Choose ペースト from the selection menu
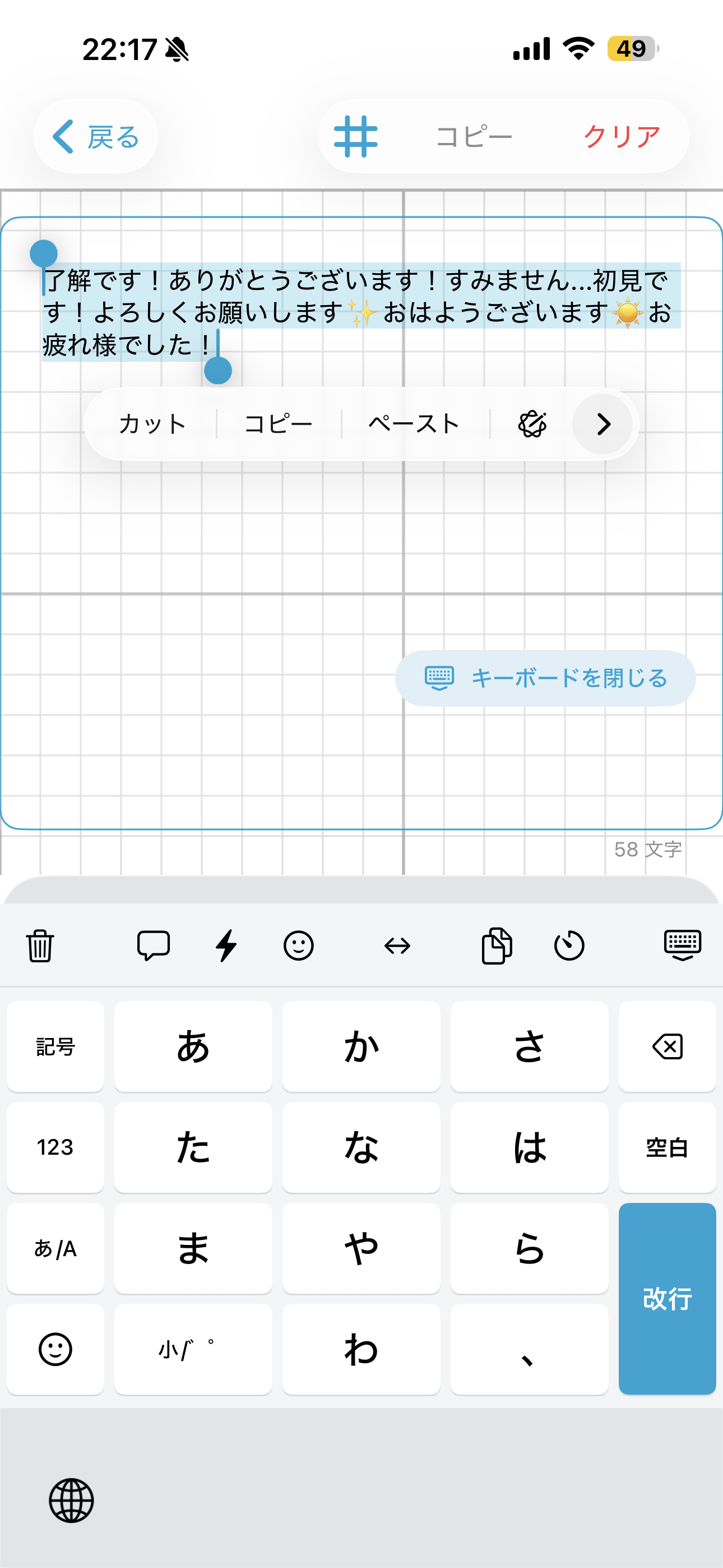The height and width of the screenshot is (1568, 723). click(414, 423)
